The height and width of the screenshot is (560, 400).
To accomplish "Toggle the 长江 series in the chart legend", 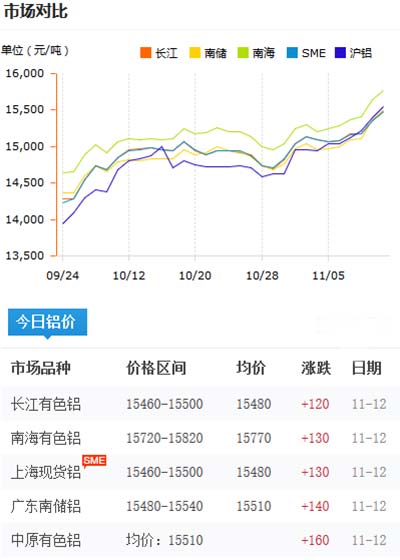I will (x=159, y=53).
